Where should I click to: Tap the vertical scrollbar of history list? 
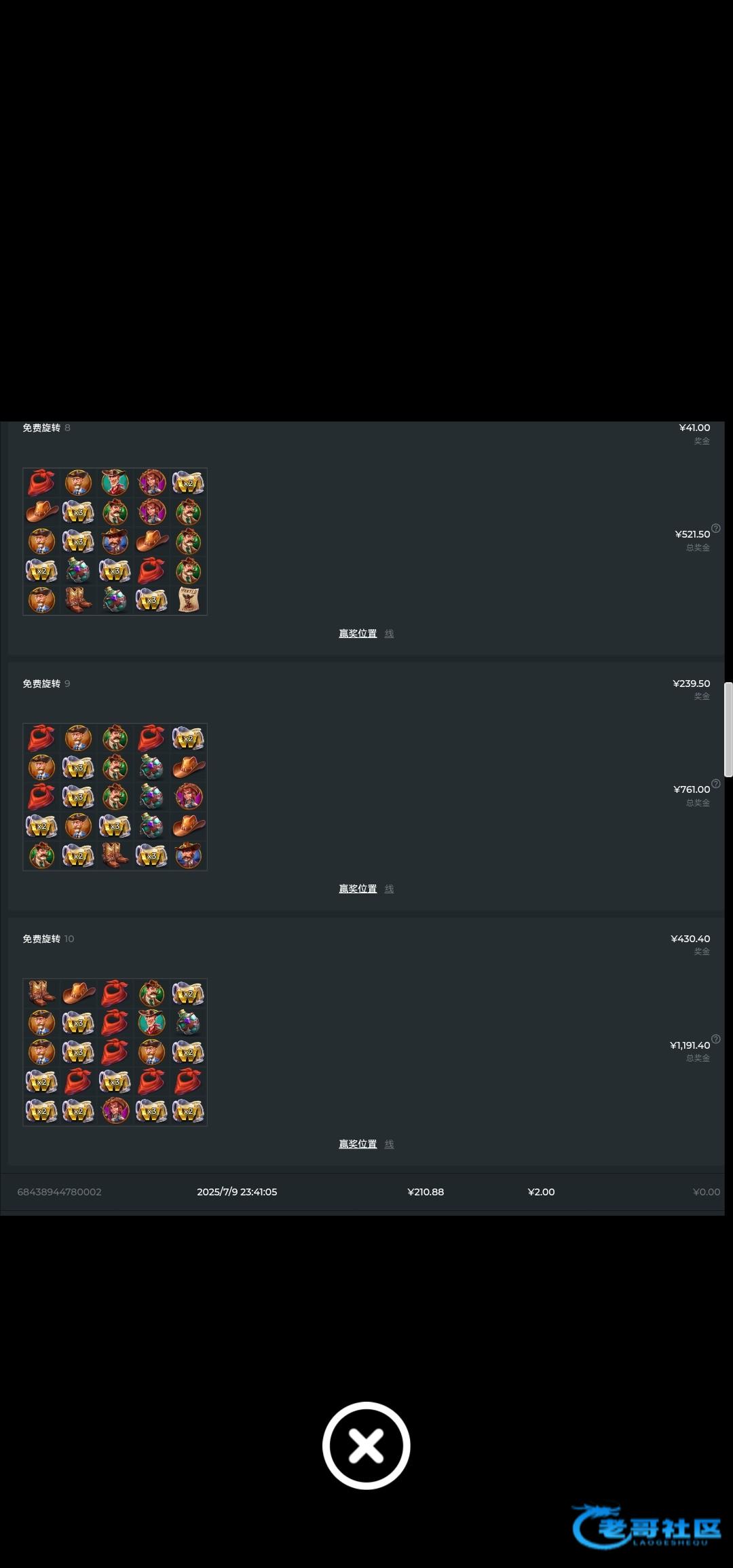tap(728, 729)
